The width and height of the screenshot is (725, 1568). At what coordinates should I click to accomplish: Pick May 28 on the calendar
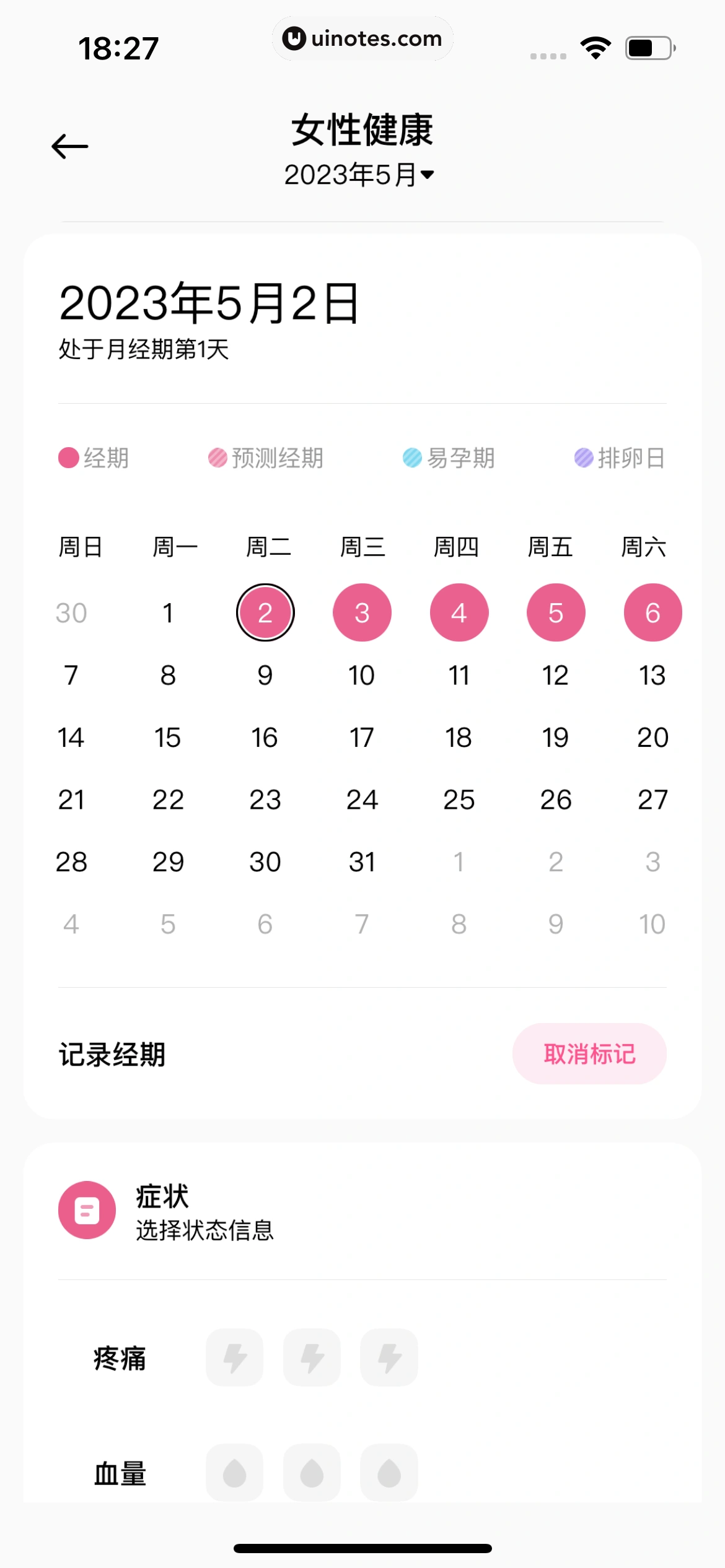71,862
